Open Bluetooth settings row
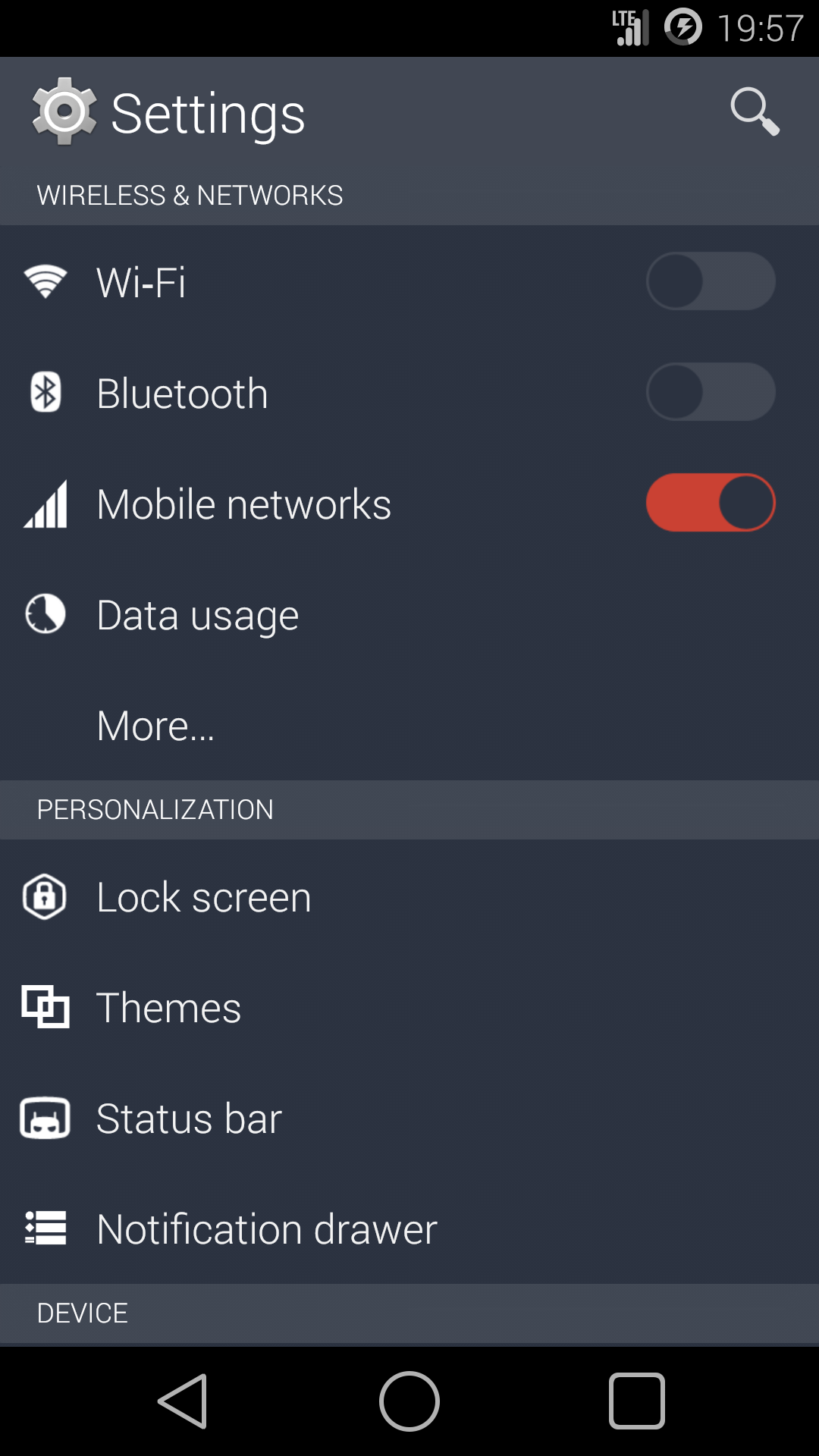This screenshot has width=819, height=1456. (x=303, y=393)
